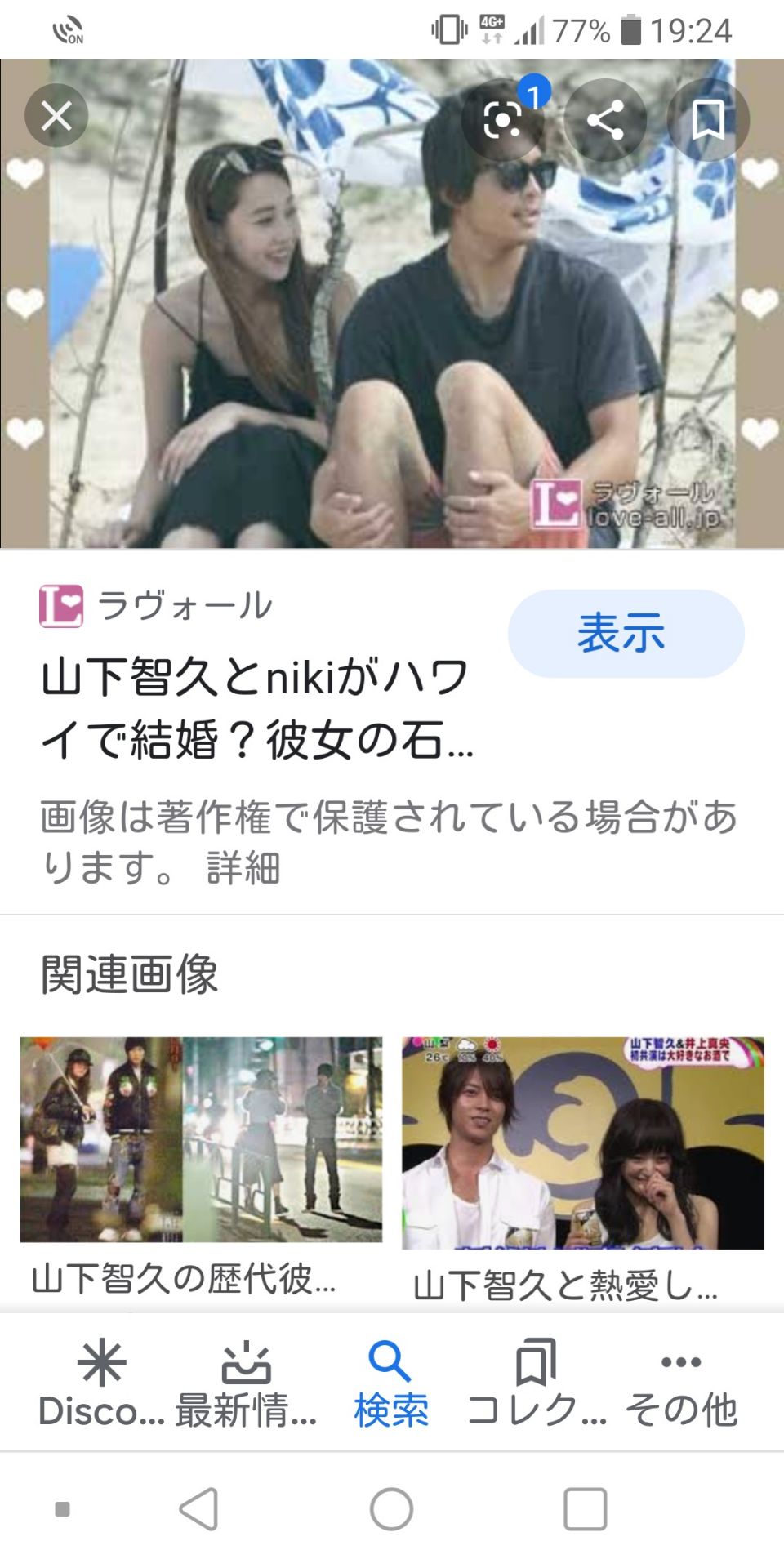The width and height of the screenshot is (784, 1568).
Task: Open related image 山下智久の歴代彼…
Action: [201, 1139]
